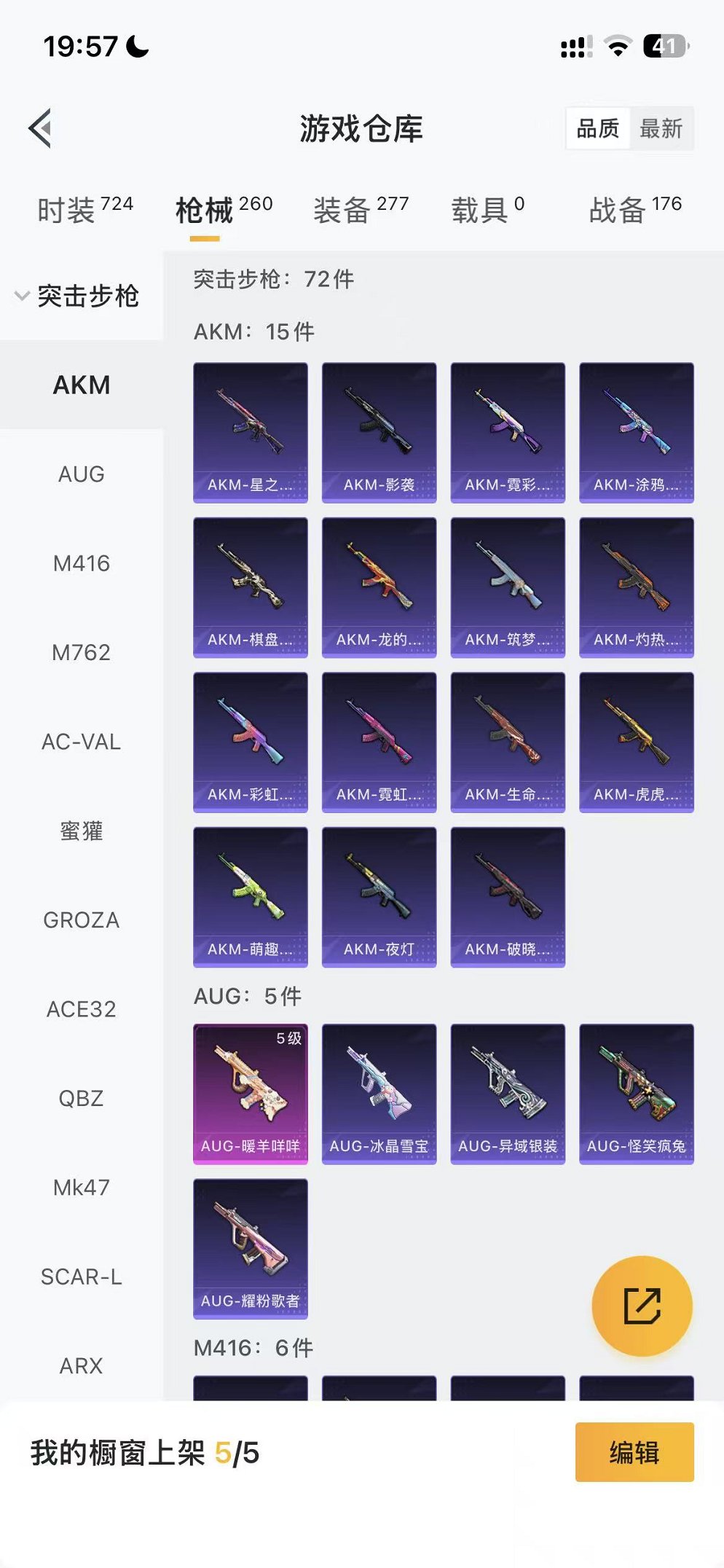The height and width of the screenshot is (1568, 724).
Task: Select 蜜獾 in the weapon list
Action: [81, 831]
